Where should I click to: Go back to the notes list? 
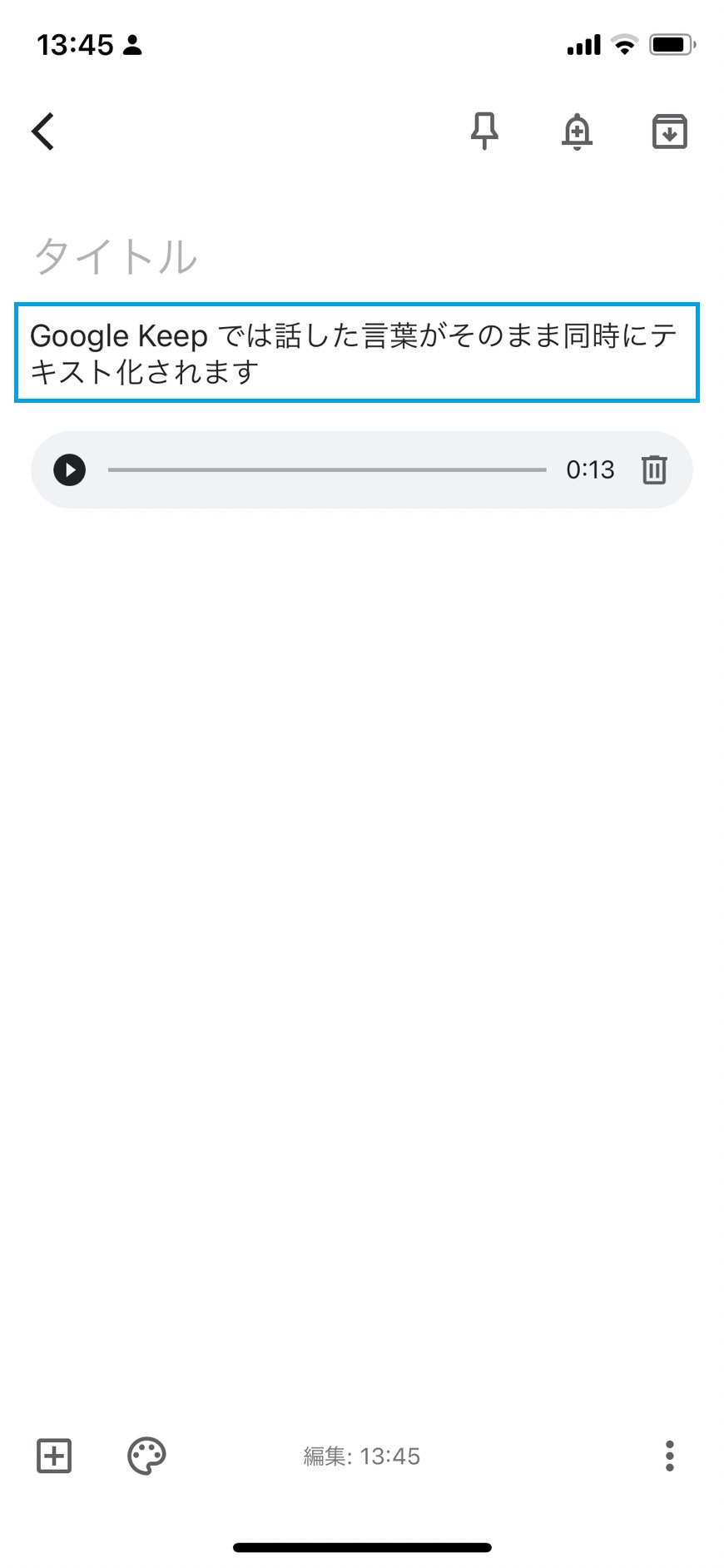pos(43,131)
